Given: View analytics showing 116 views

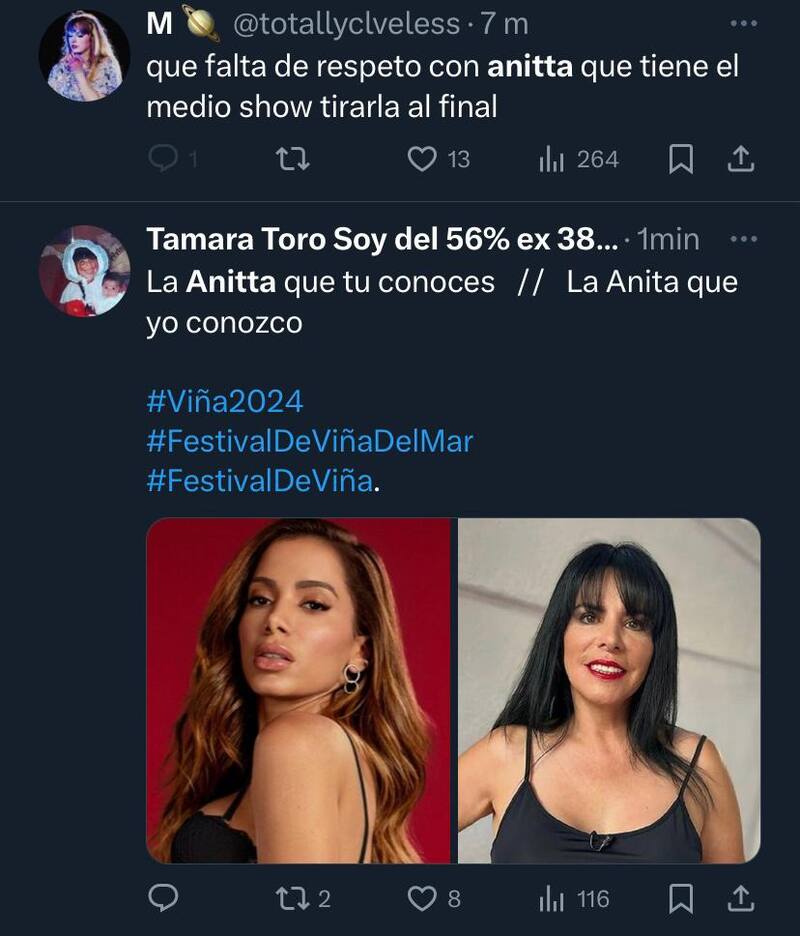Looking at the screenshot, I should (552, 900).
